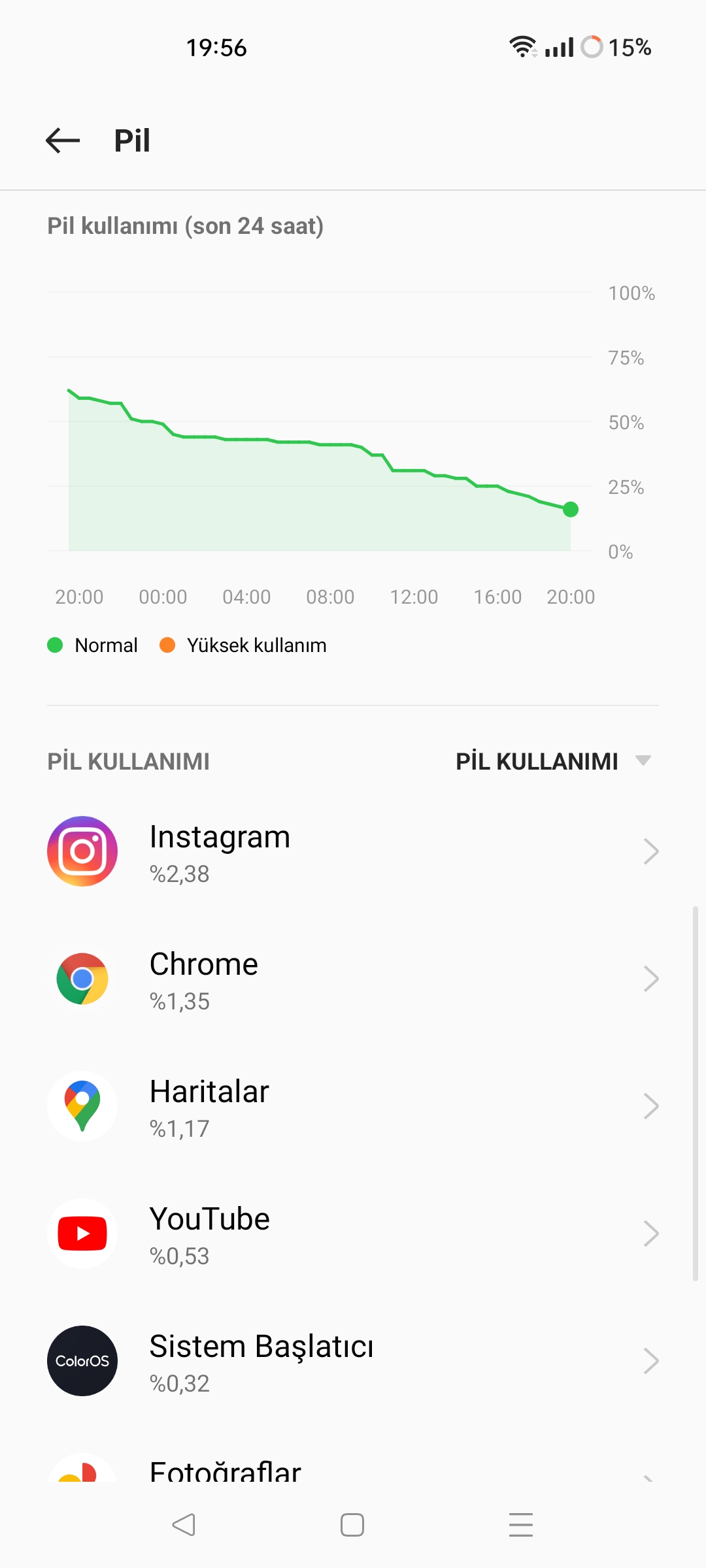Image resolution: width=706 pixels, height=1568 pixels.
Task: Open Sistem Başlatıcı battery usage
Action: coord(353,1361)
